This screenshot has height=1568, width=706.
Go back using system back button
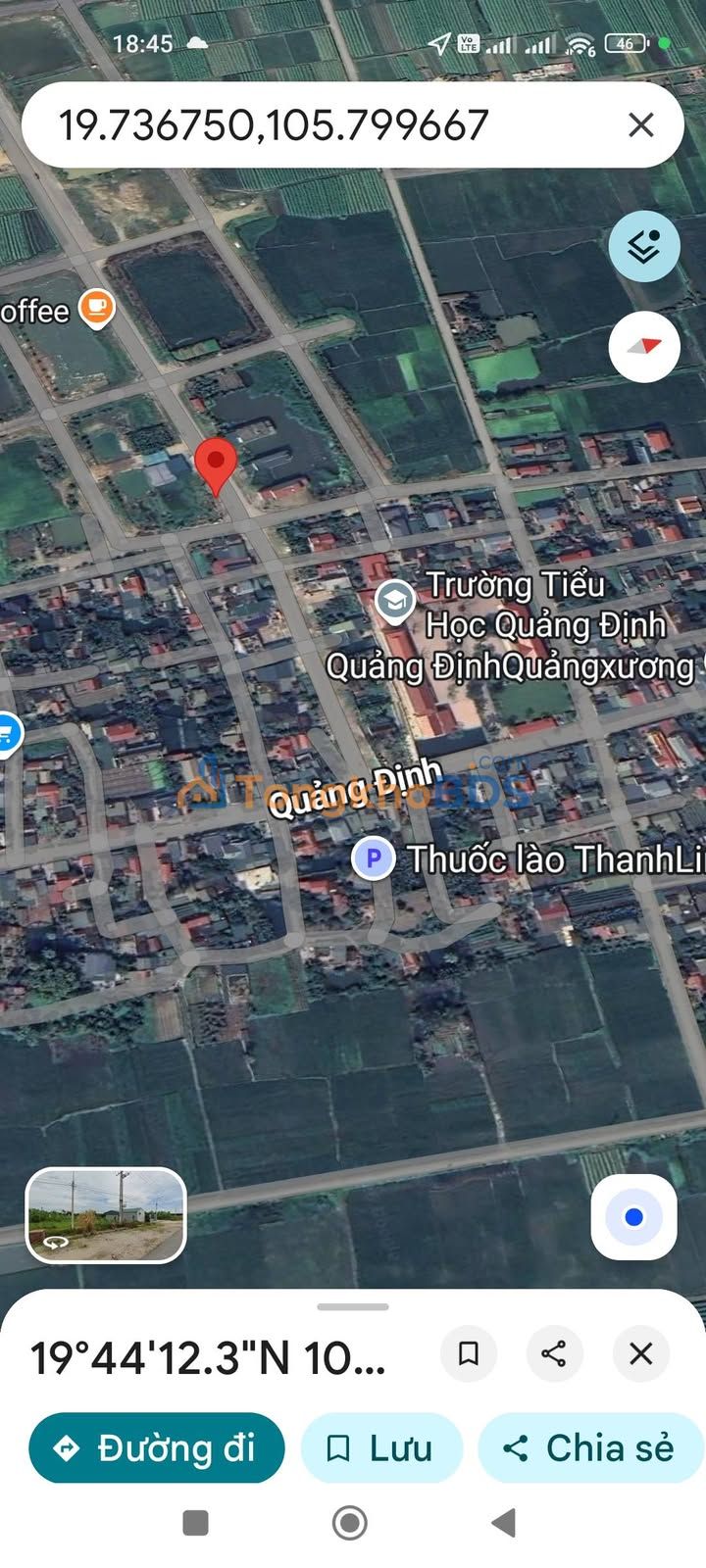pos(504,1522)
